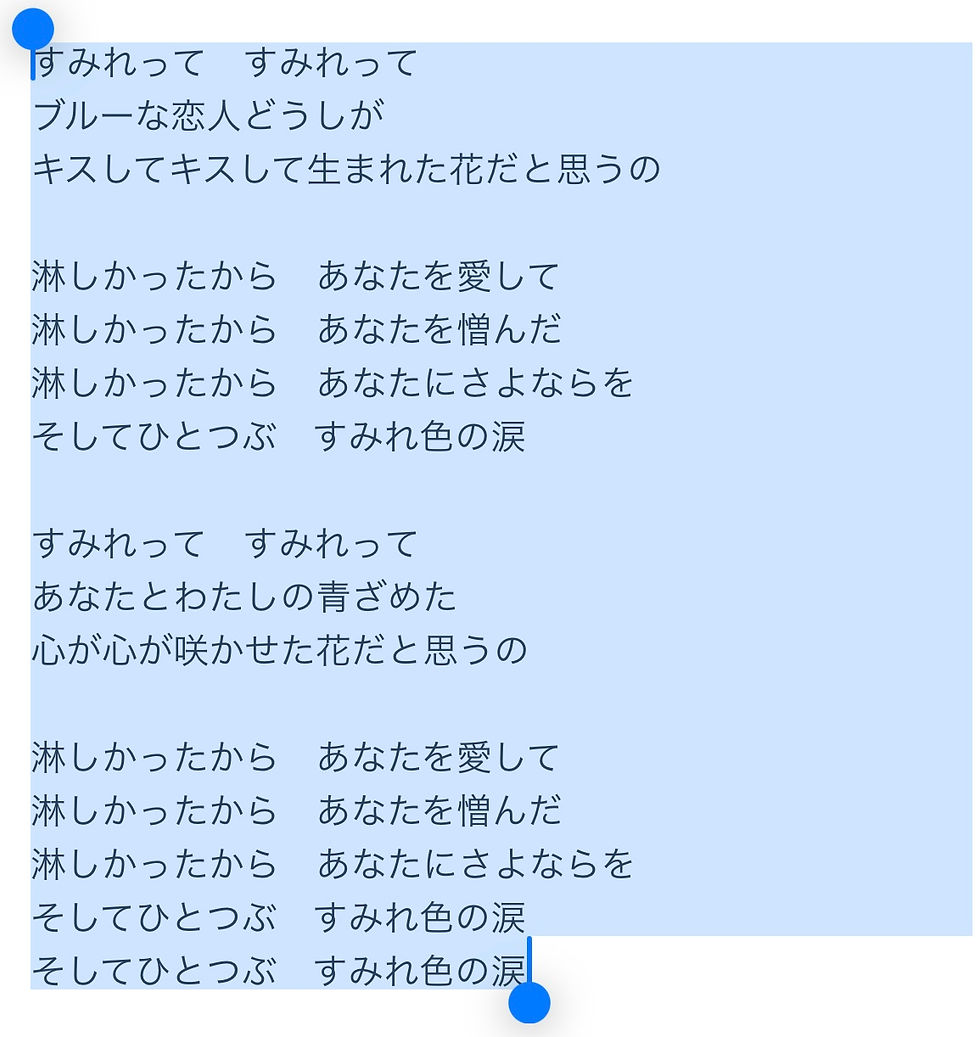Tap the selection end handle at bottom
Screen dimensions: 980x1037
(529, 1002)
